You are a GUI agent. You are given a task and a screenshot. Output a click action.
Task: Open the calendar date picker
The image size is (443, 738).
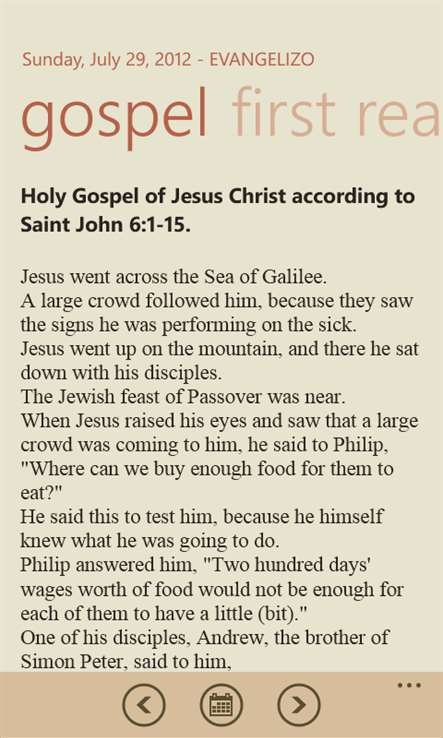[221, 705]
